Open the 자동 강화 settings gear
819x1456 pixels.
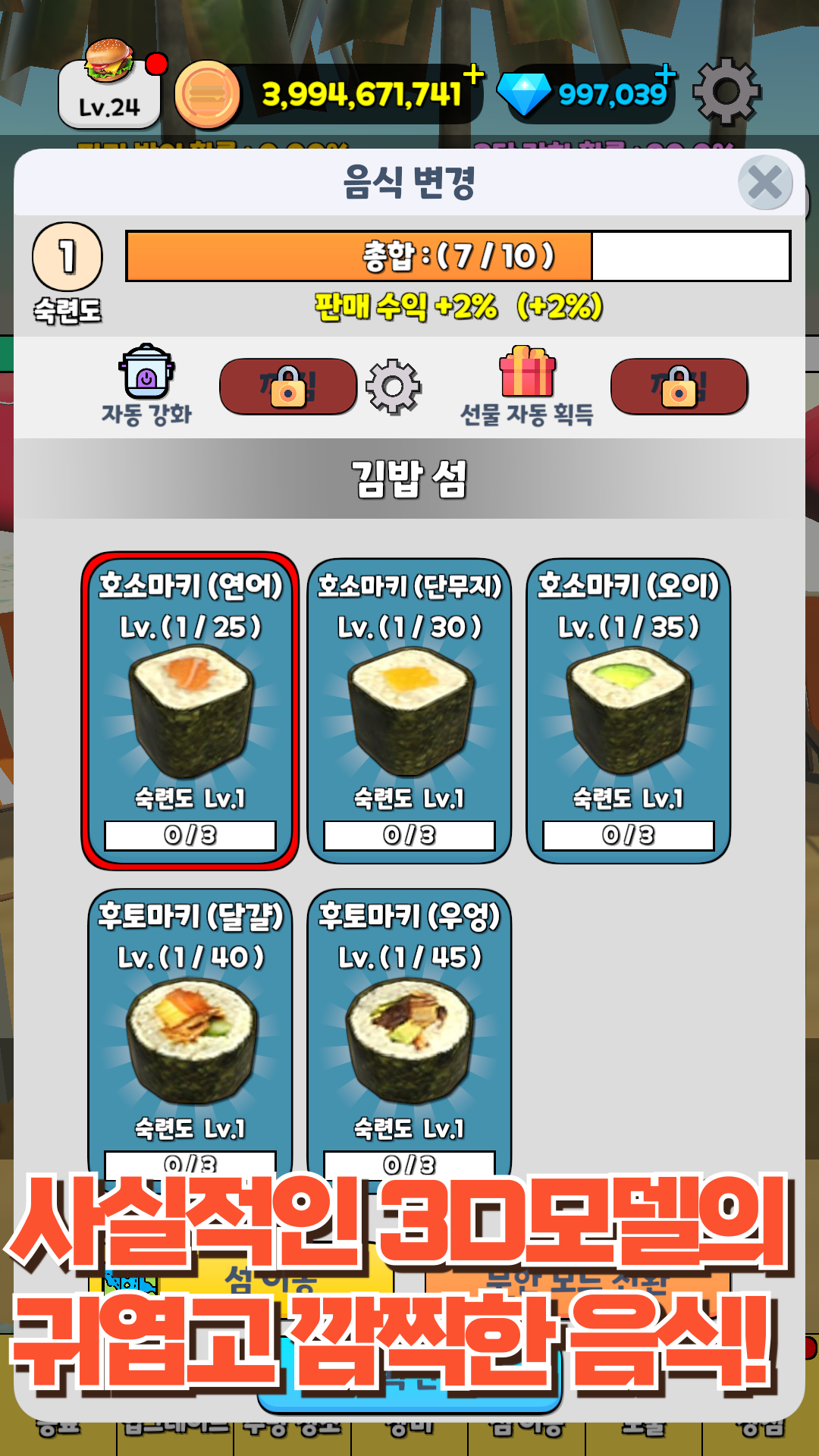pos(394,388)
